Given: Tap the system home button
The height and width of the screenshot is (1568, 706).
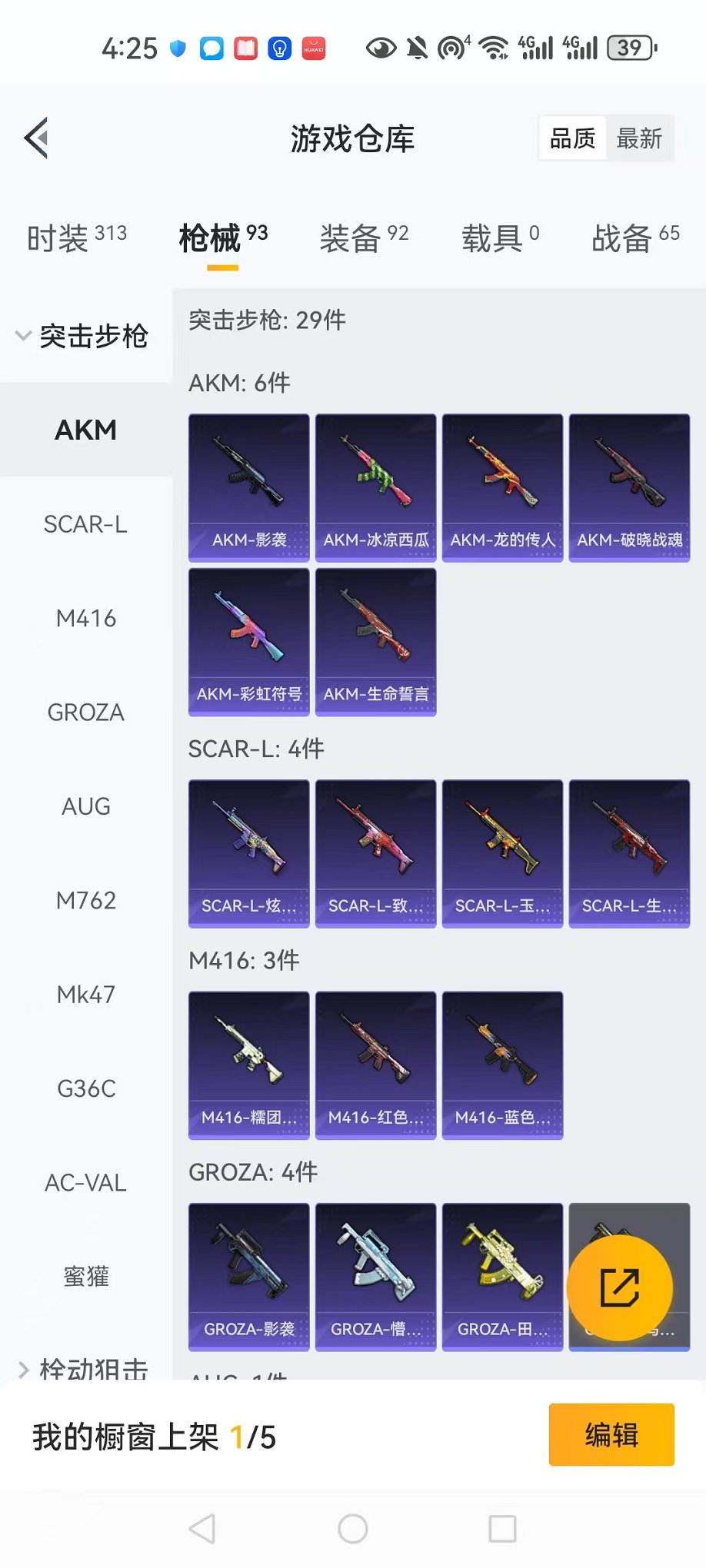Looking at the screenshot, I should [353, 1529].
